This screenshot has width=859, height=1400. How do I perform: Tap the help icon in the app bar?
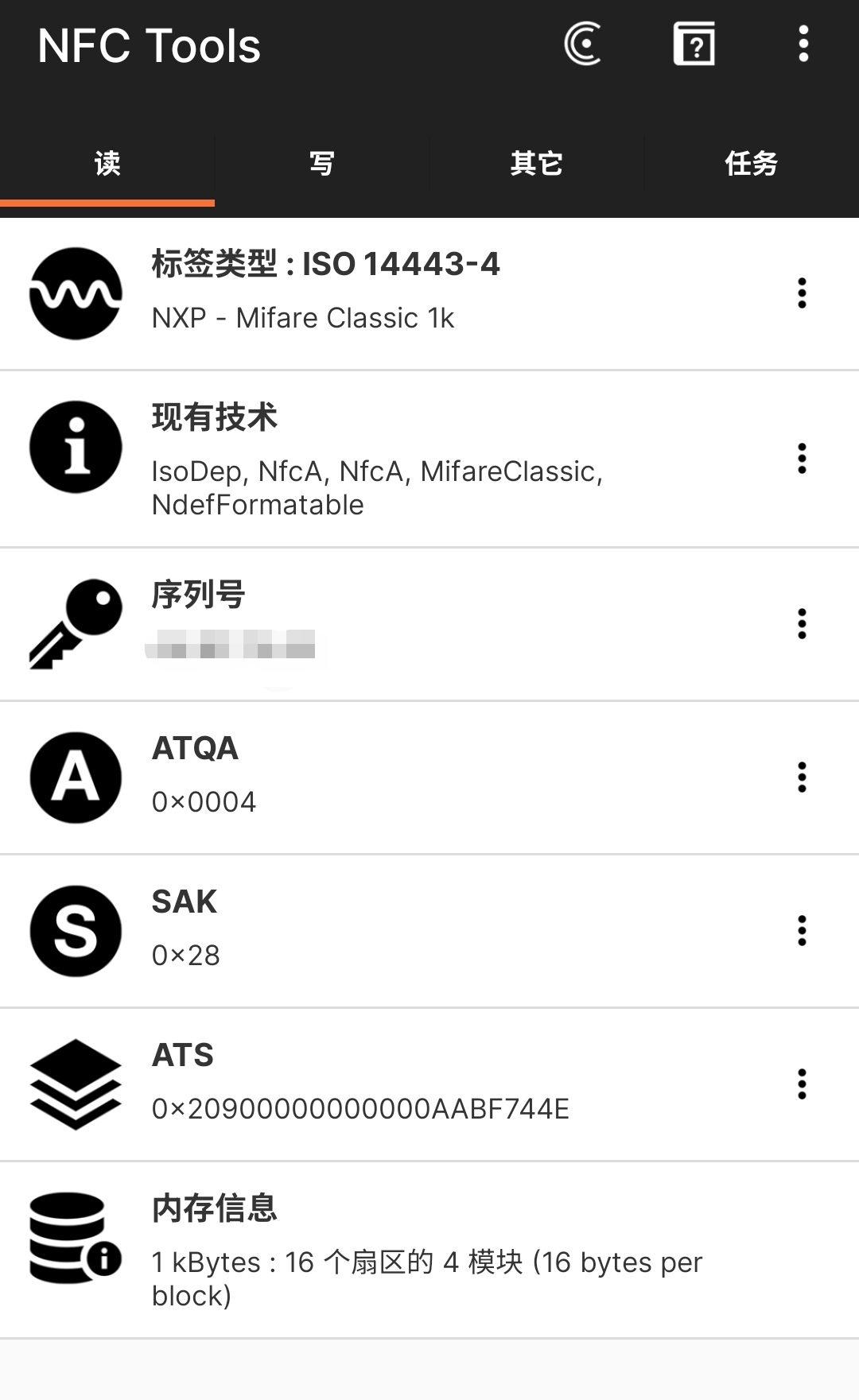[694, 44]
